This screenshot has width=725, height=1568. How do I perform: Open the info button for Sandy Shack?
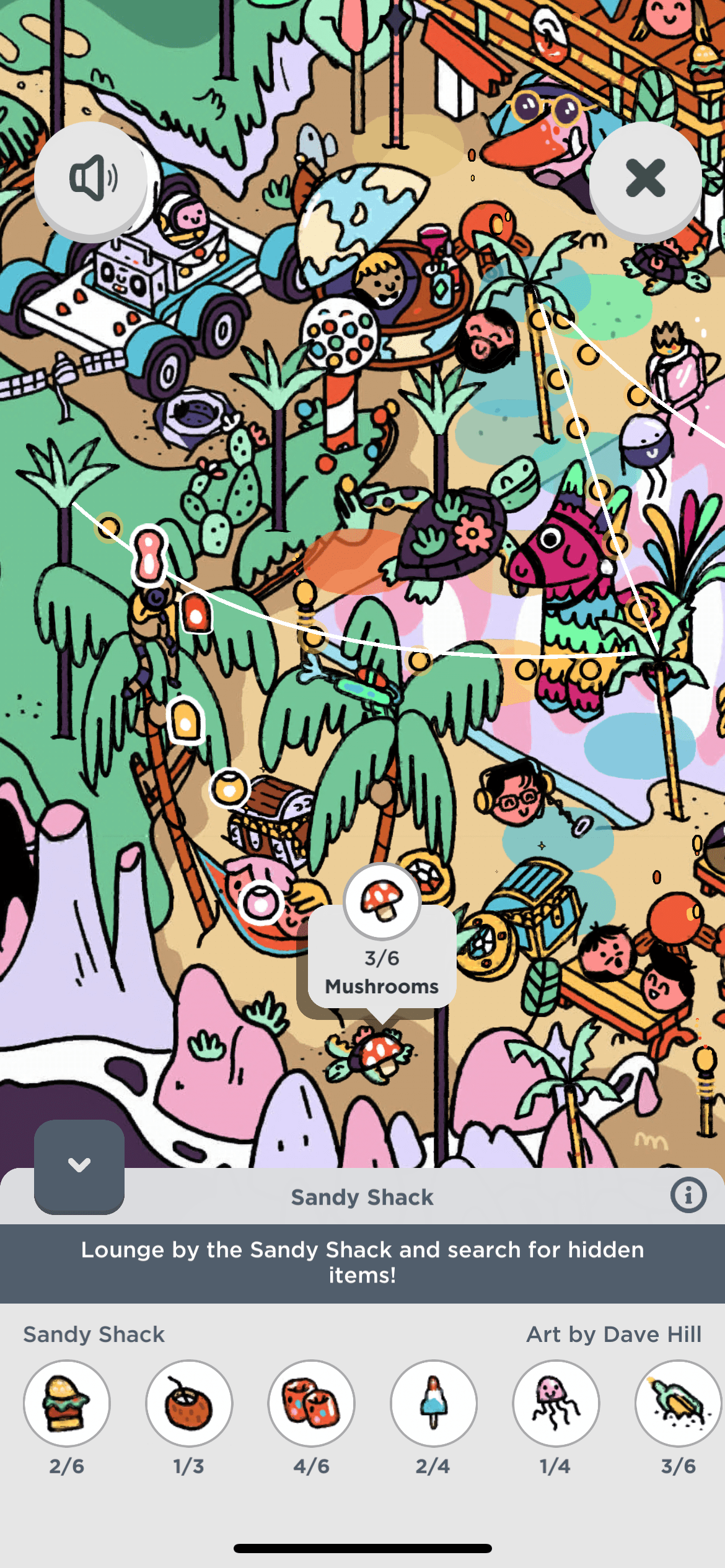point(688,1195)
